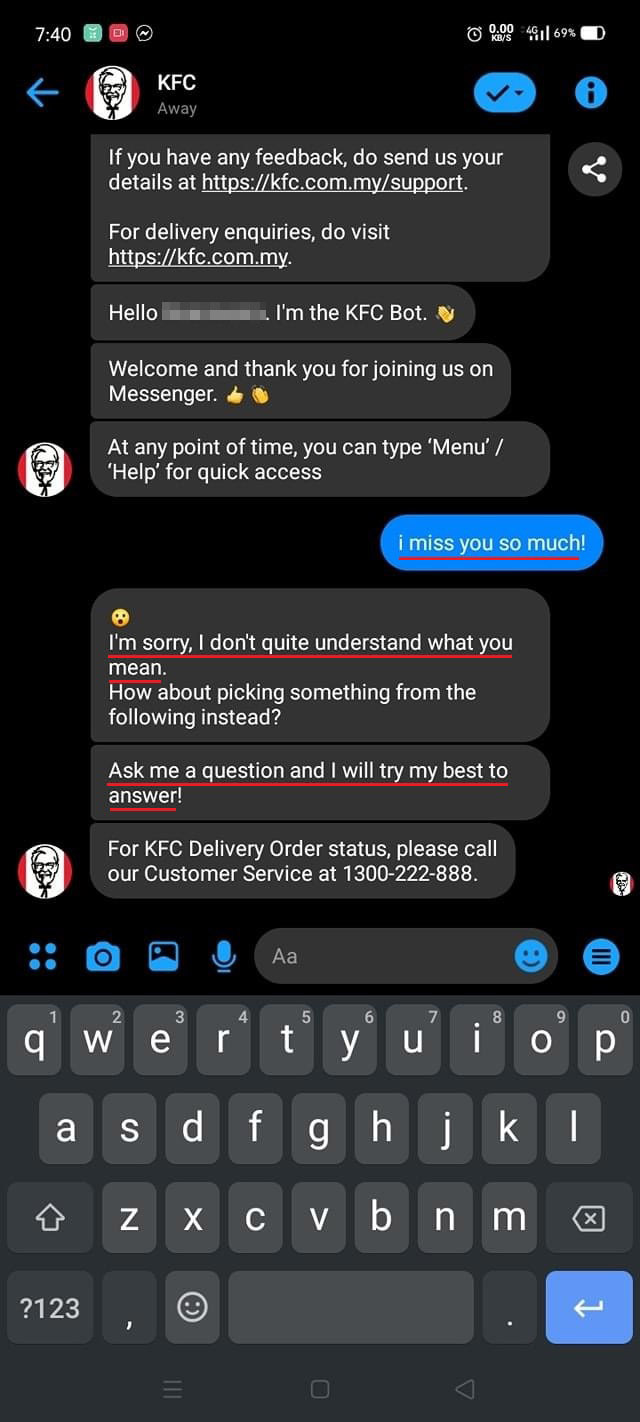The image size is (640, 1422).
Task: Open more actions four-dot grid
Action: tap(43, 957)
